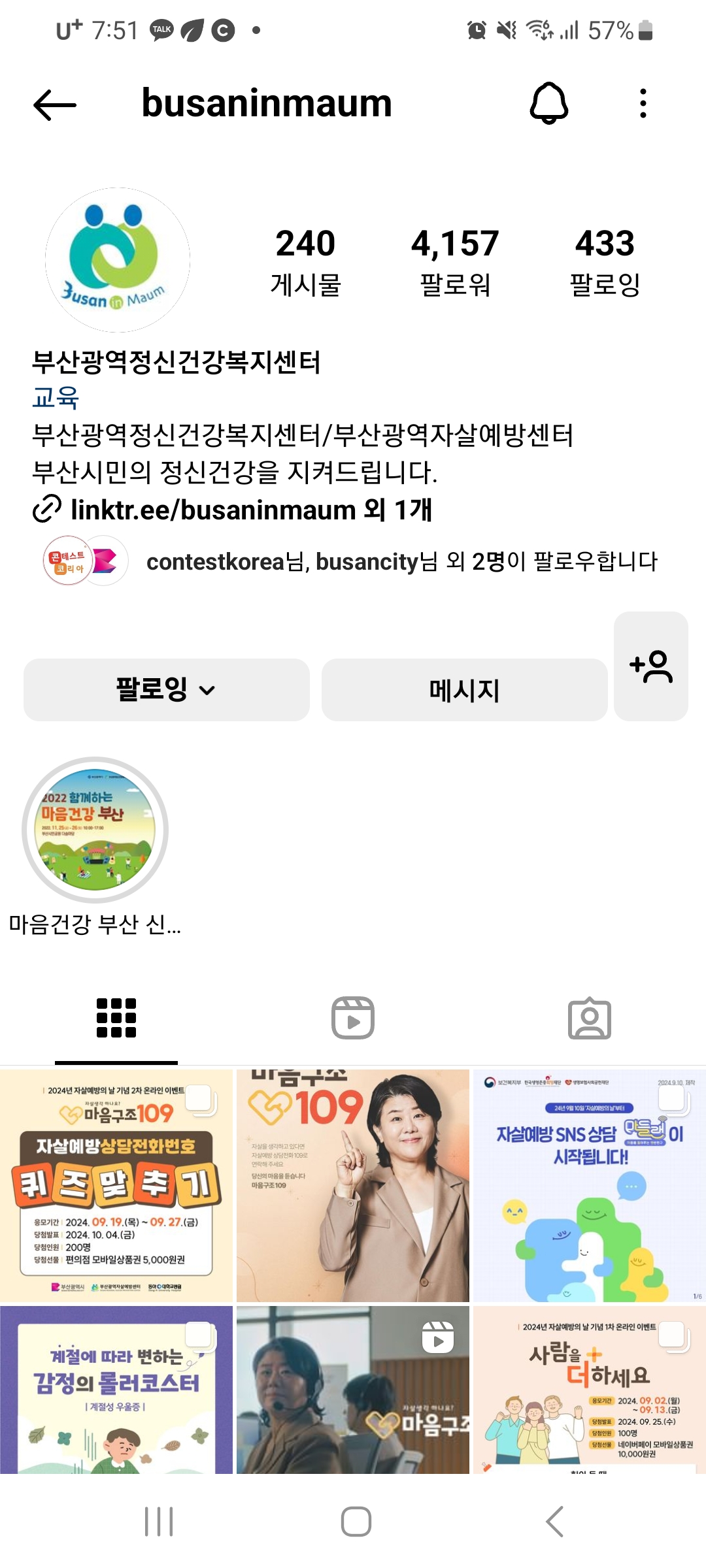
Task: Expand the 팔로잉 following dropdown
Action: pos(166,690)
